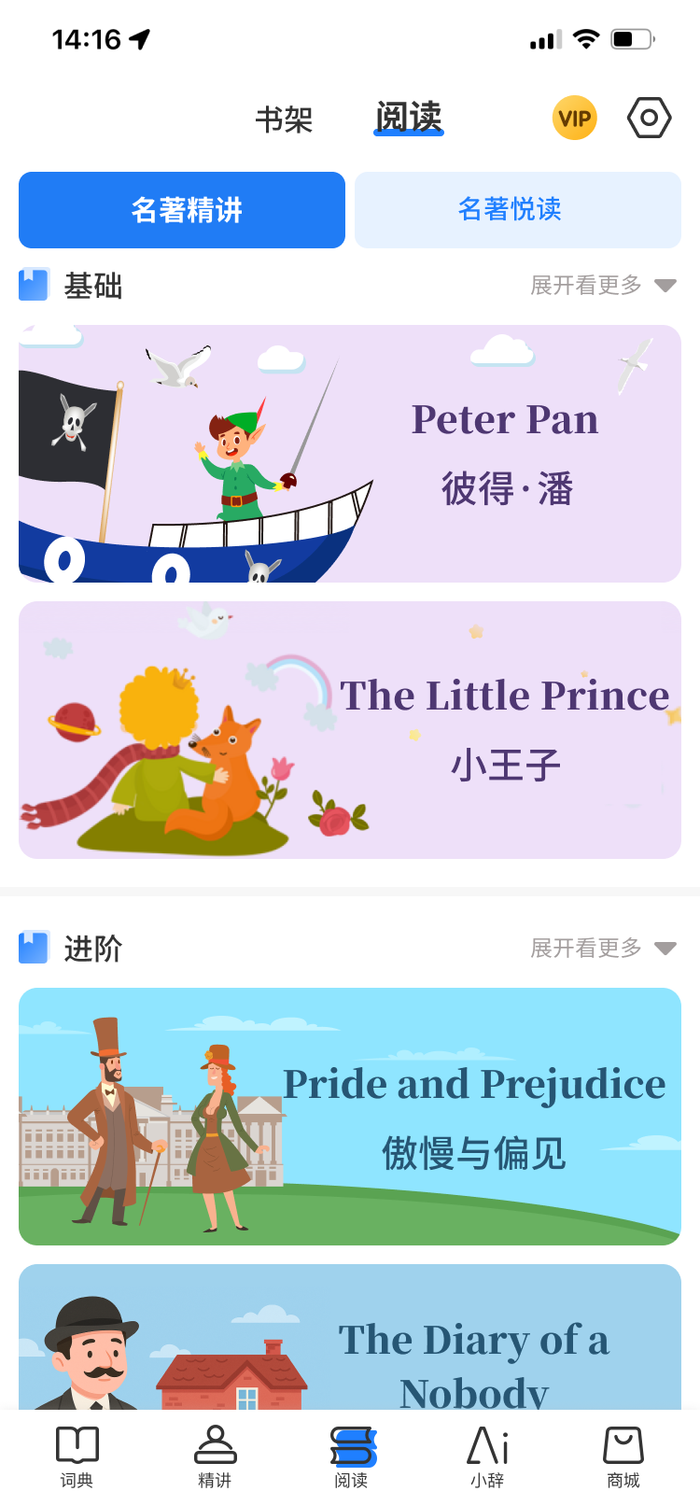700x1505 pixels.
Task: Open the hexagon settings icon
Action: tap(649, 119)
